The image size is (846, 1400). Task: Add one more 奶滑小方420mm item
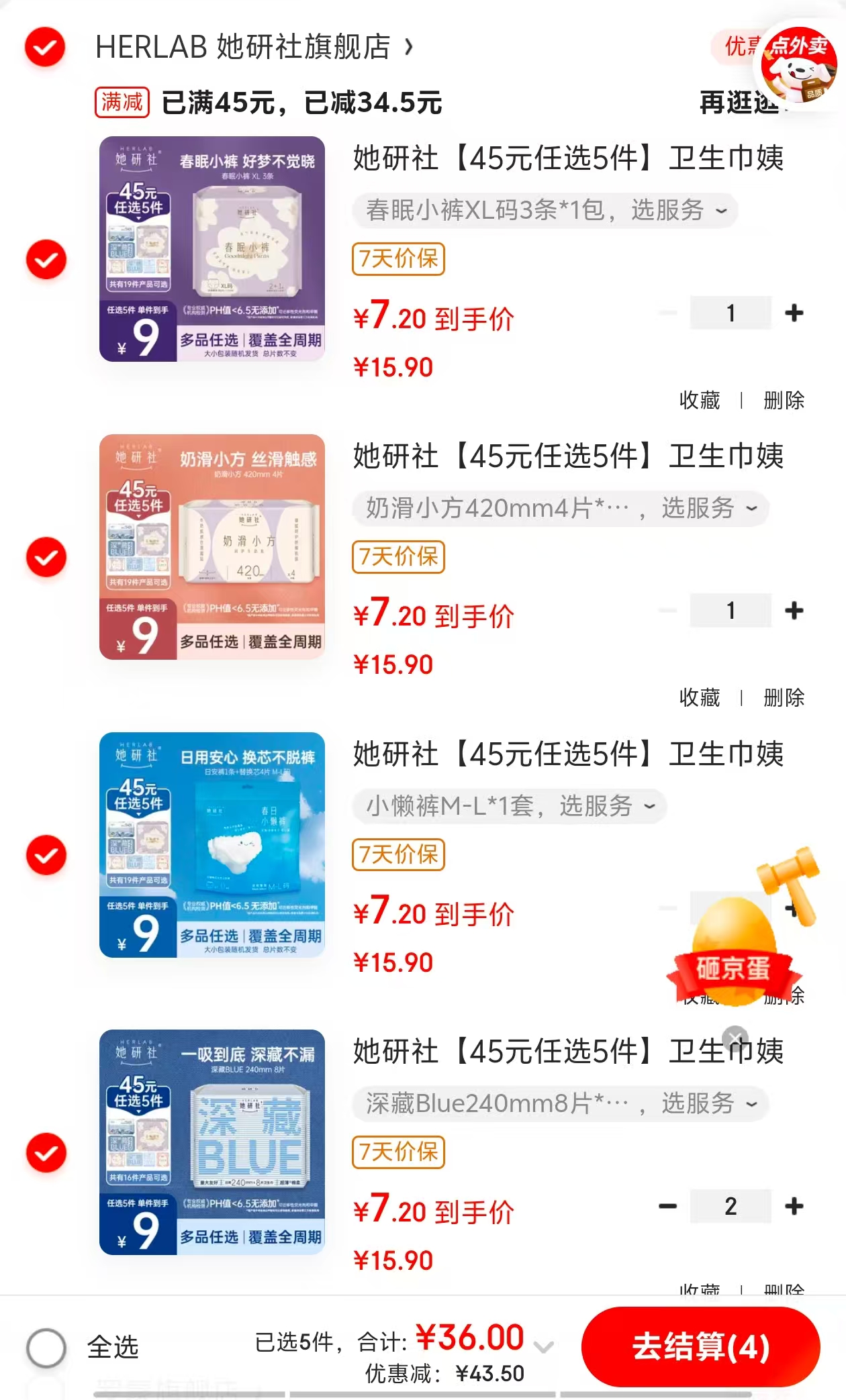[794, 611]
